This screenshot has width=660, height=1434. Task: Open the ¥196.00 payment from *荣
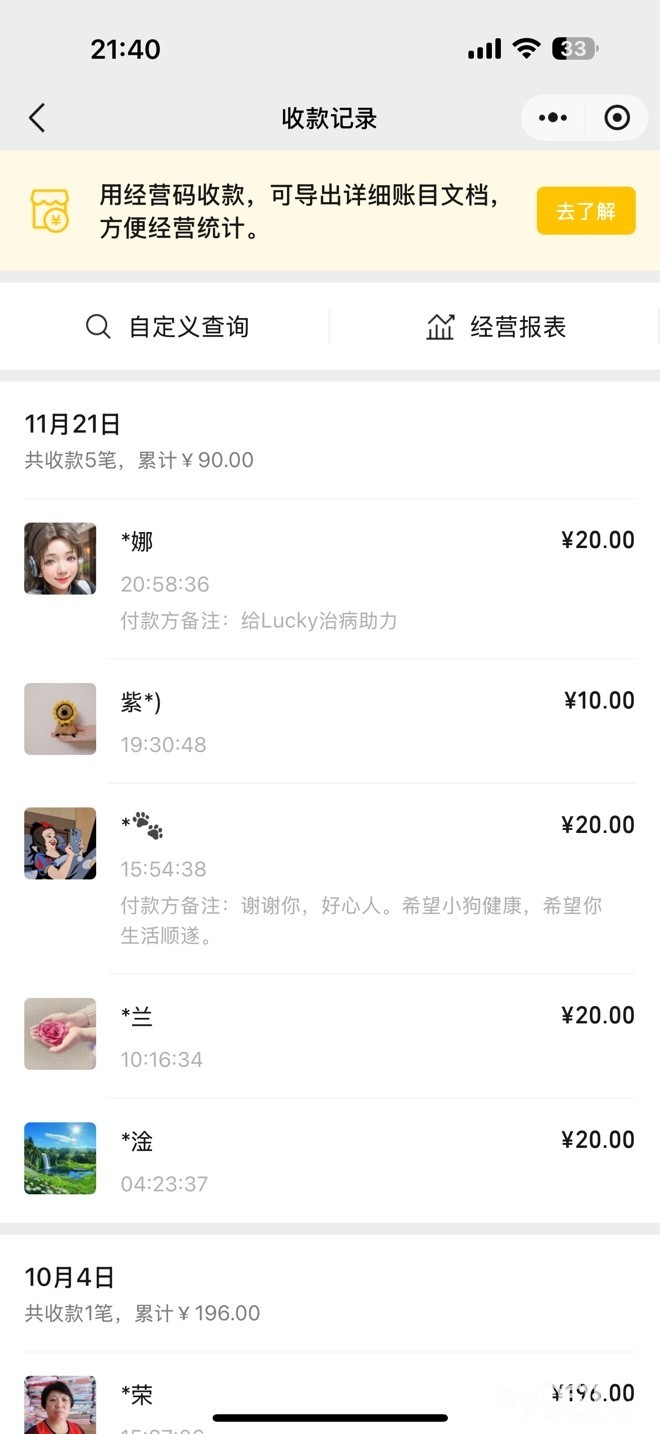(x=330, y=1395)
